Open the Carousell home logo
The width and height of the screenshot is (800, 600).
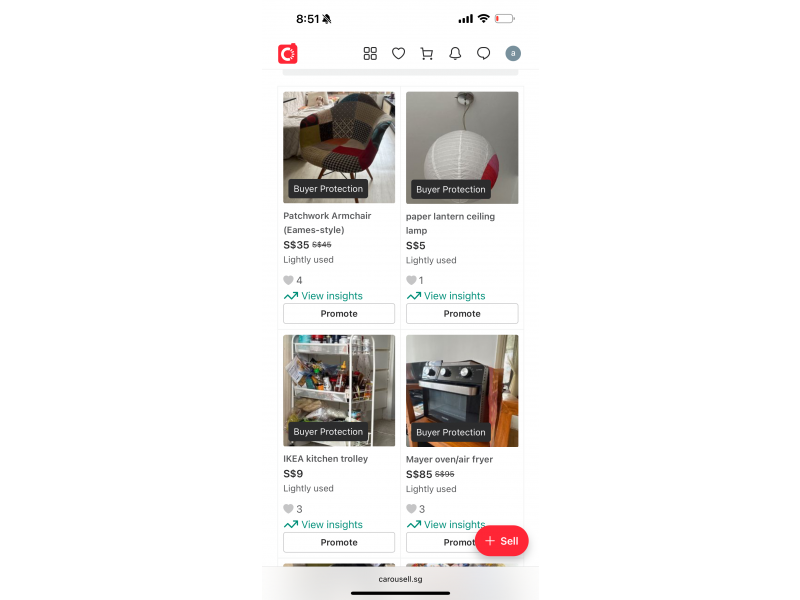click(288, 54)
